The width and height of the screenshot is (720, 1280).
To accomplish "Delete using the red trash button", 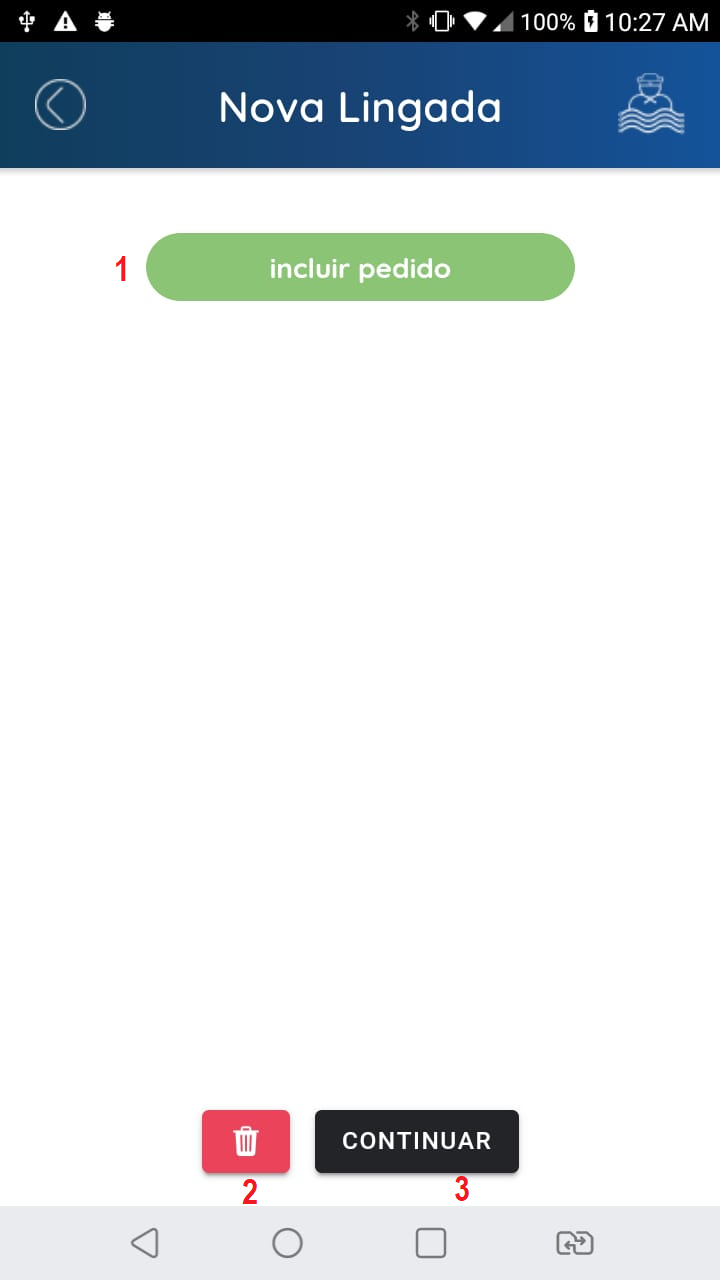I will coord(246,1141).
